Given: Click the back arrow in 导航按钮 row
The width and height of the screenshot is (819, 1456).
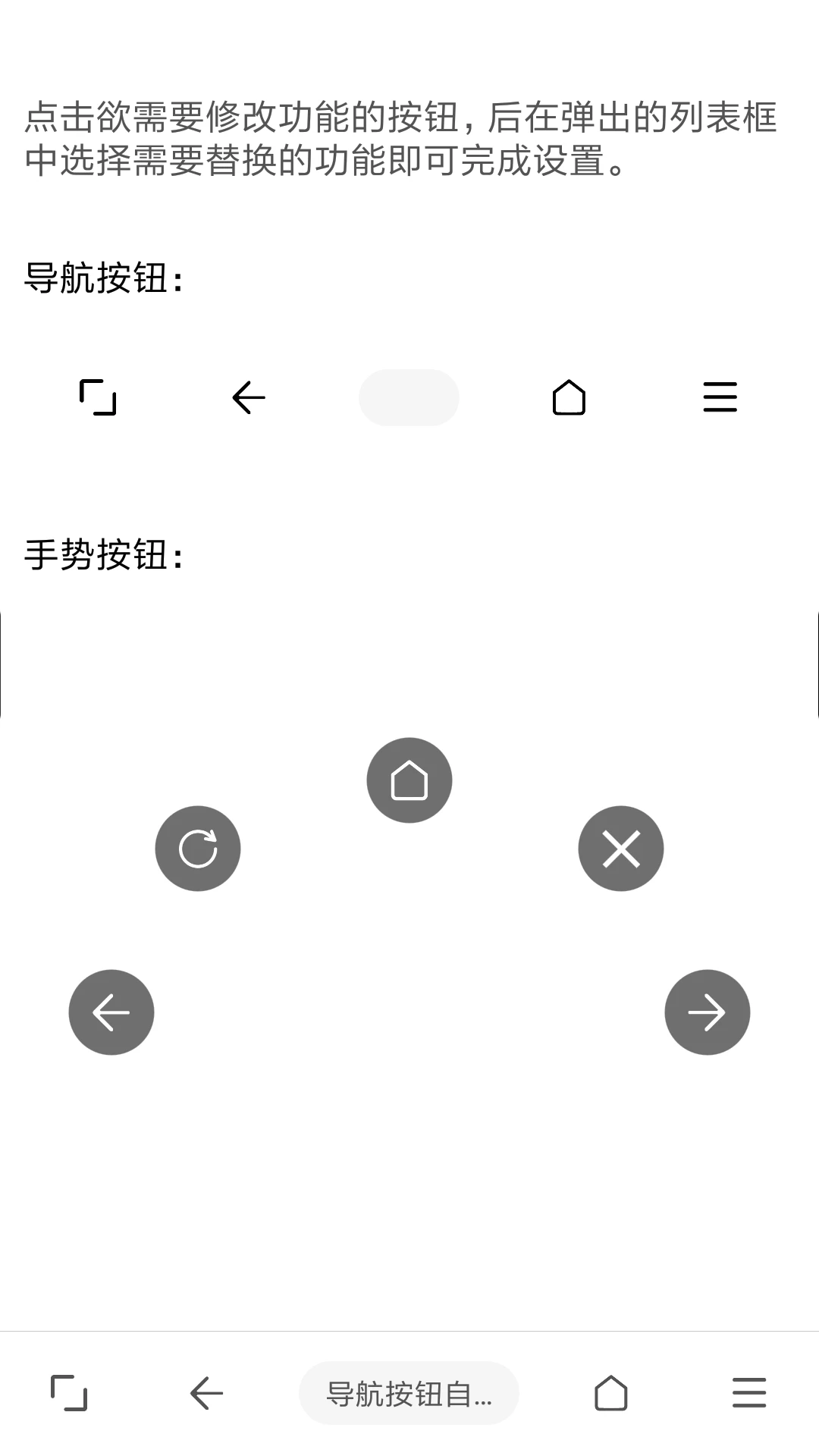Looking at the screenshot, I should tap(247, 397).
